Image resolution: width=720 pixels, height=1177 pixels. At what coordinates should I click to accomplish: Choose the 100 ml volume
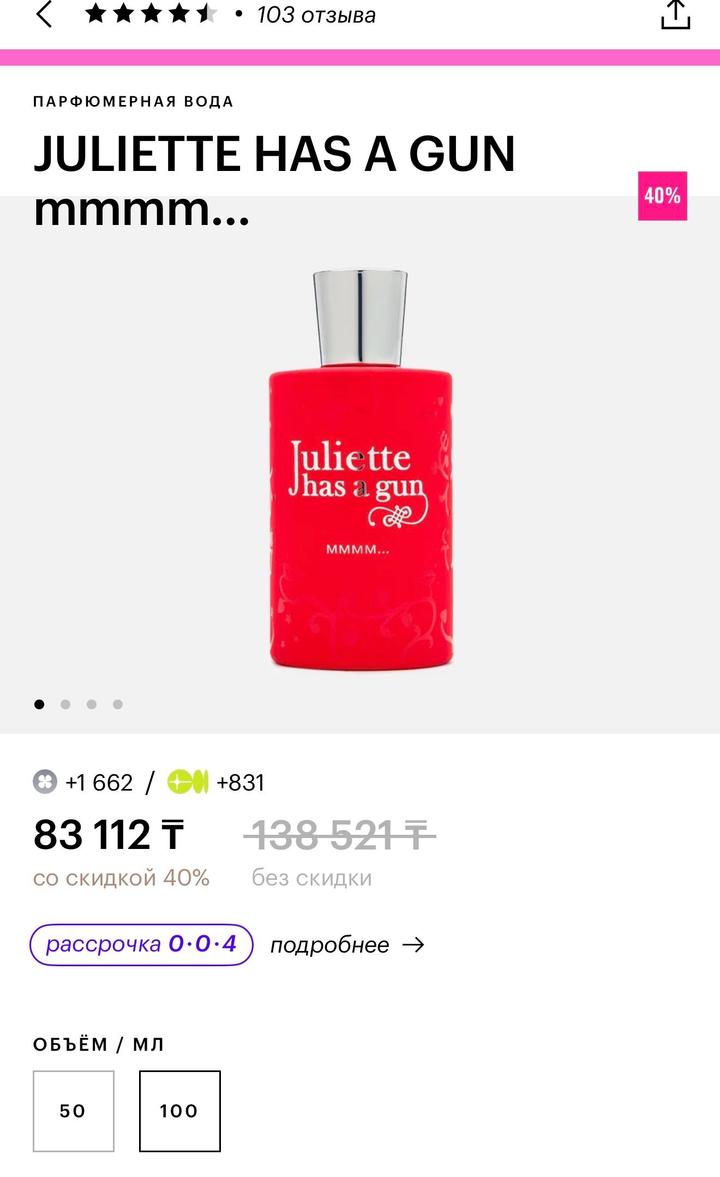pos(179,1110)
